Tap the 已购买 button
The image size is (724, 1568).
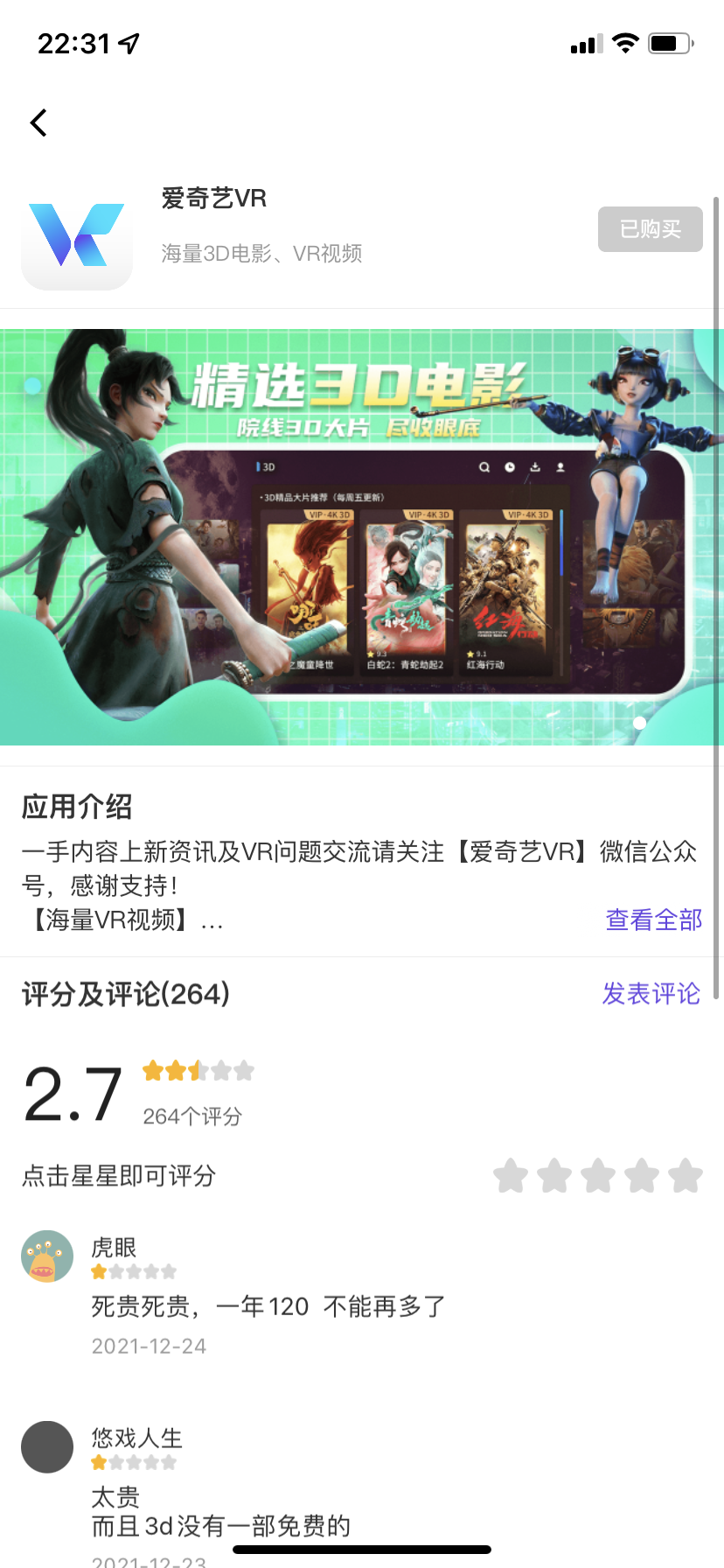pos(650,229)
